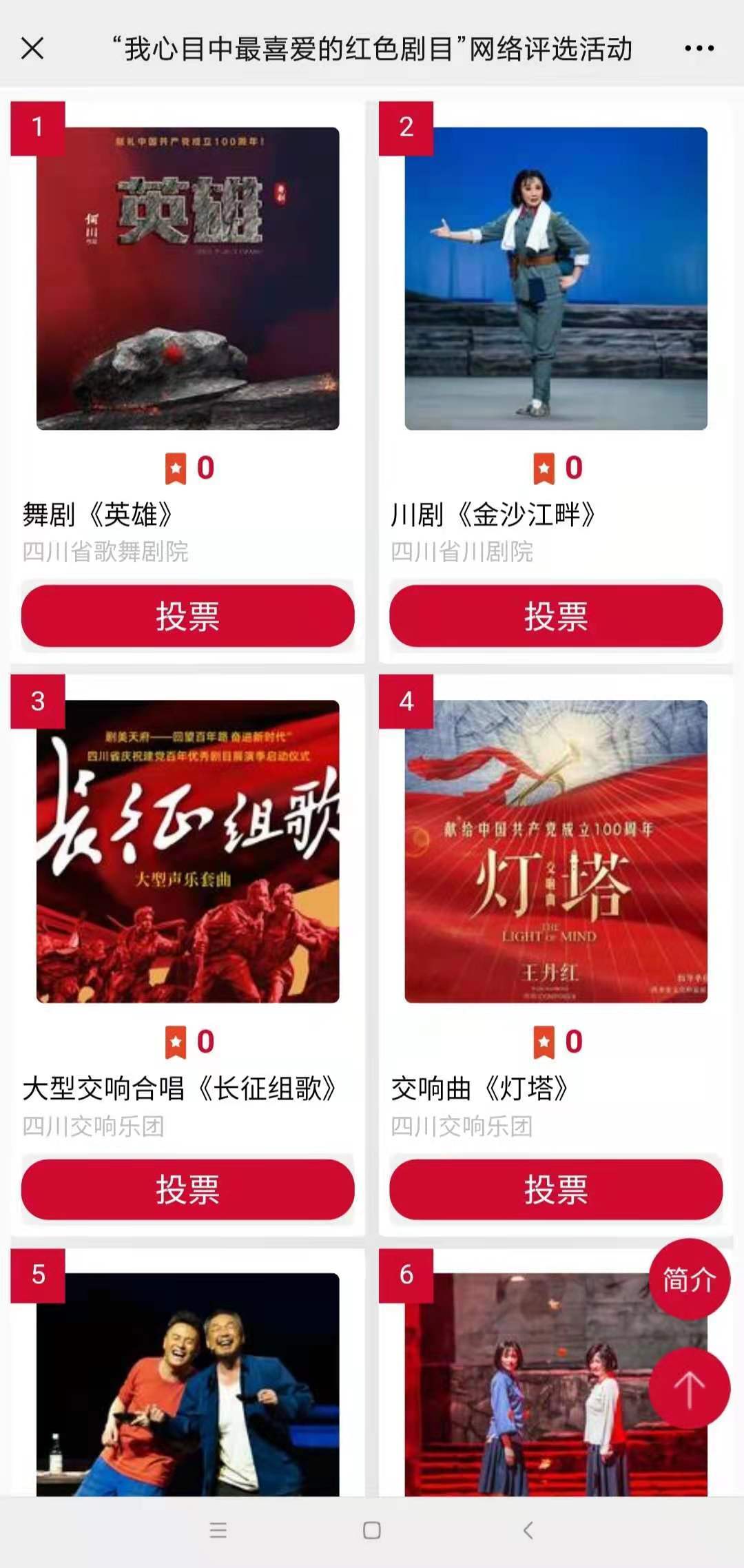Viewport: 744px width, 1568px height.
Task: Vote for 川剧《金沙江畔》
Action: point(556,616)
